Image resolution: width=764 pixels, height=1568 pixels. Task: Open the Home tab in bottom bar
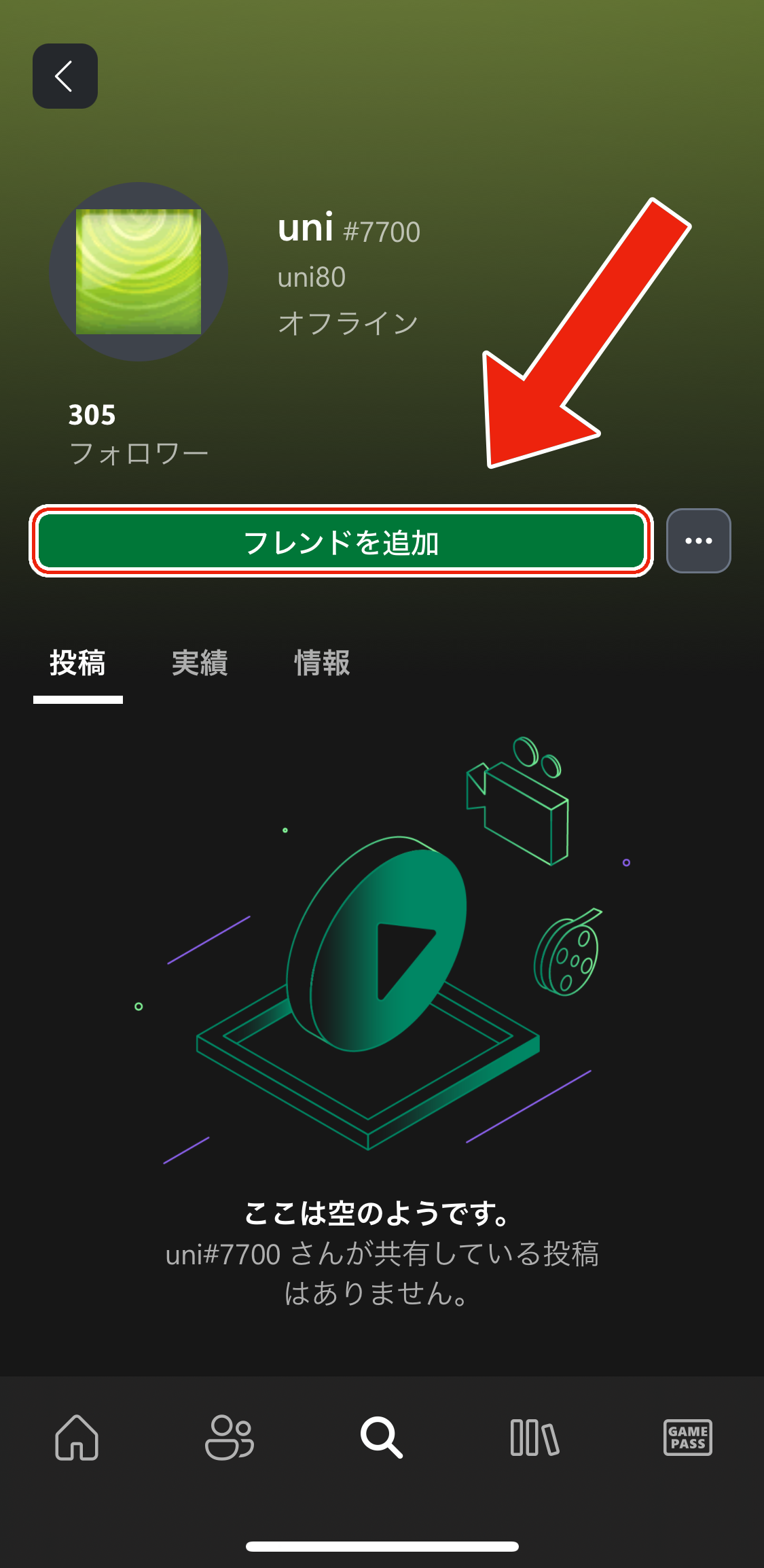click(77, 1437)
